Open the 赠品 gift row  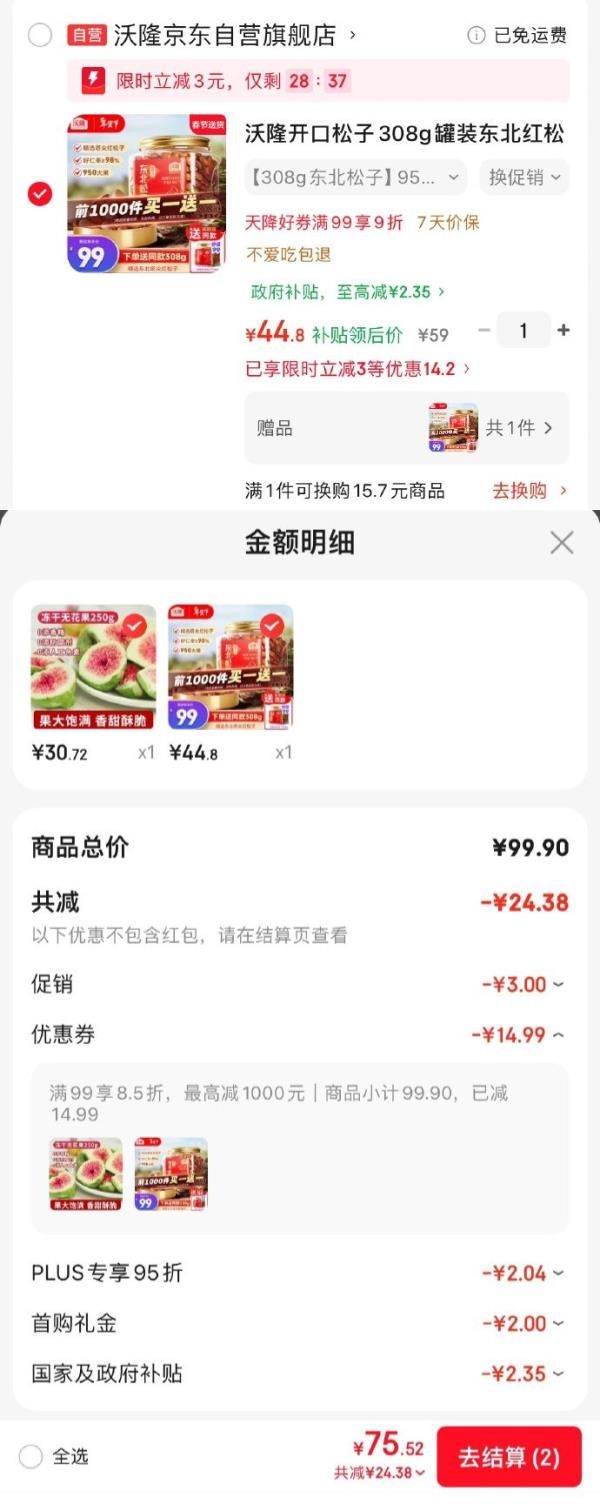[x=406, y=428]
